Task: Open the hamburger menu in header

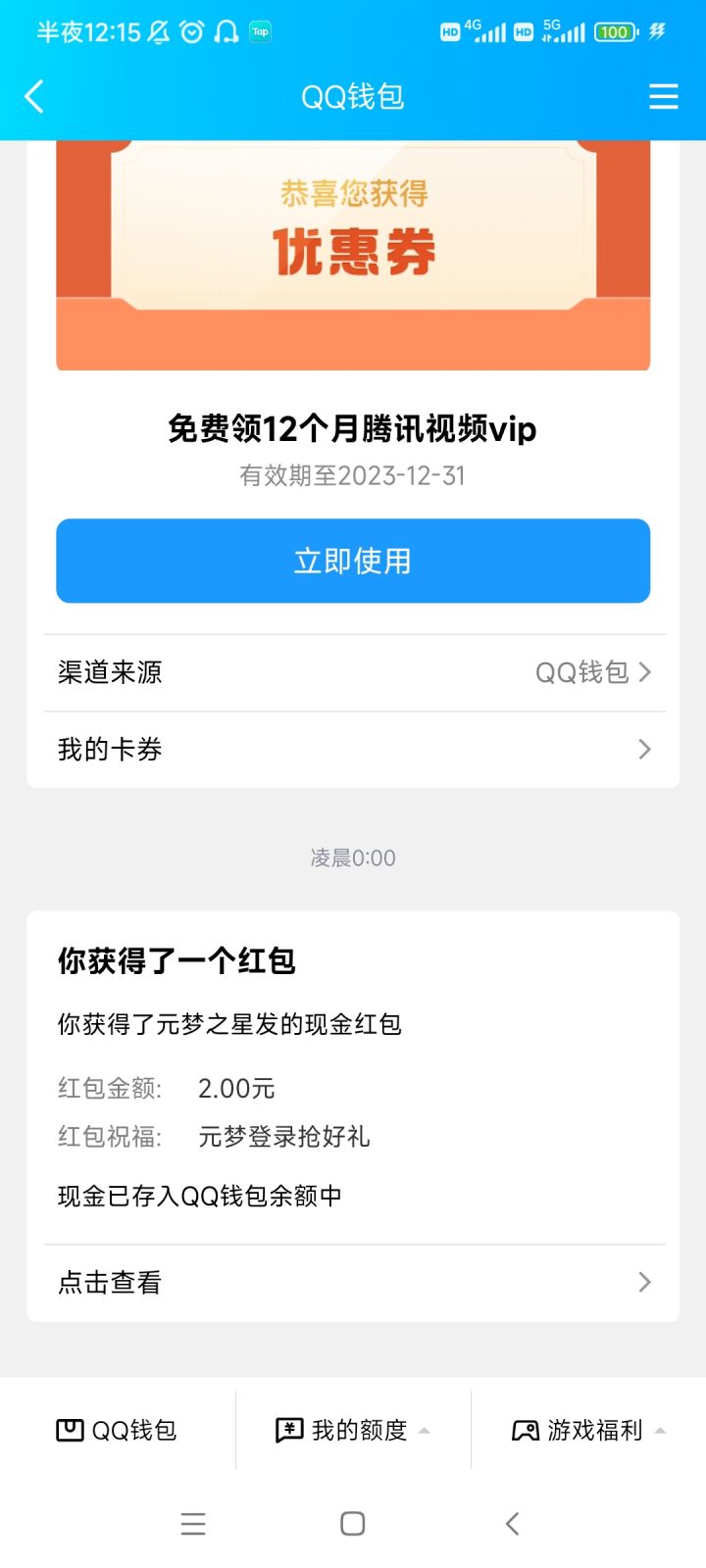Action: 664,96
